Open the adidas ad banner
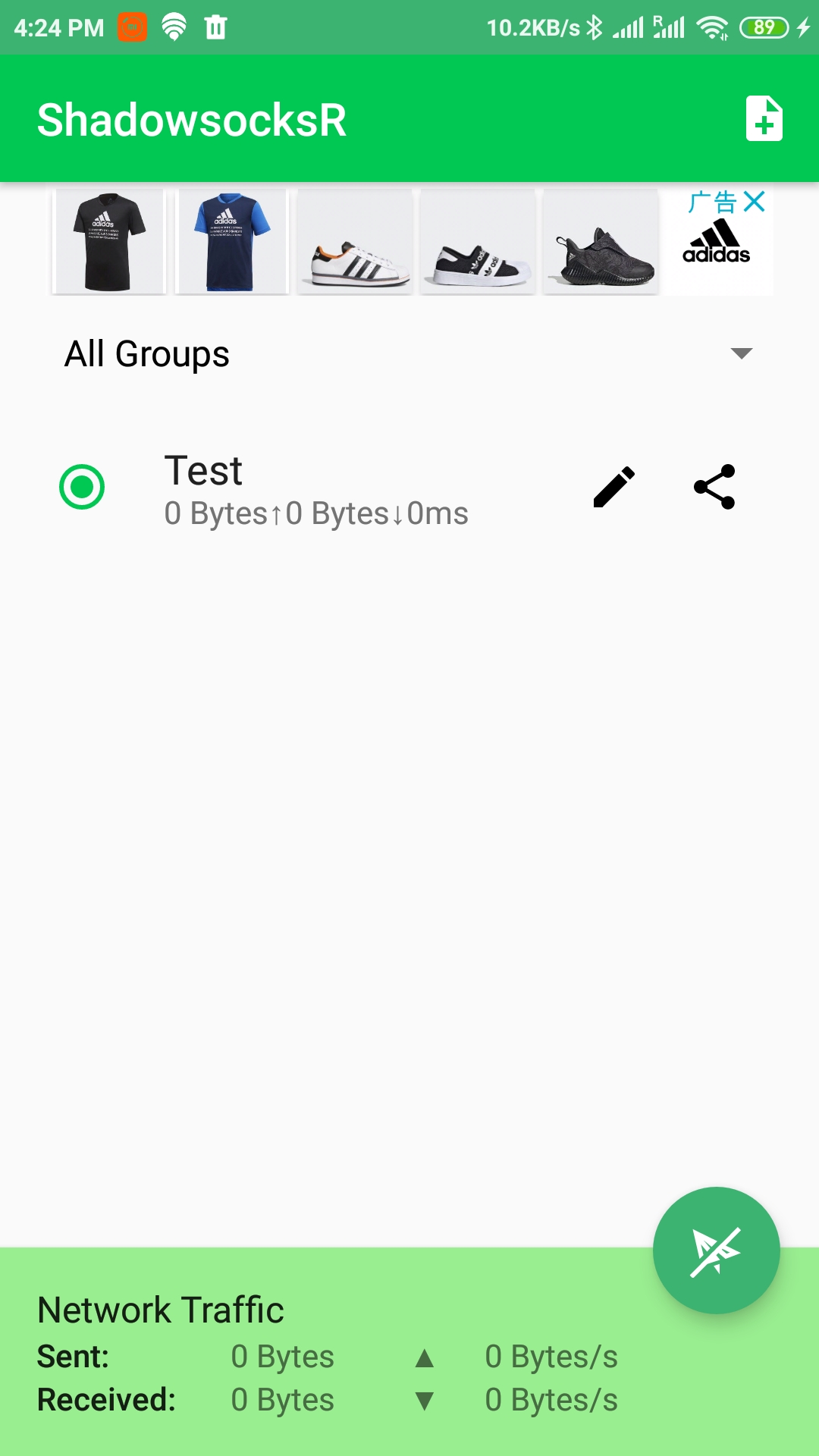This screenshot has height=1456, width=819. (x=409, y=241)
